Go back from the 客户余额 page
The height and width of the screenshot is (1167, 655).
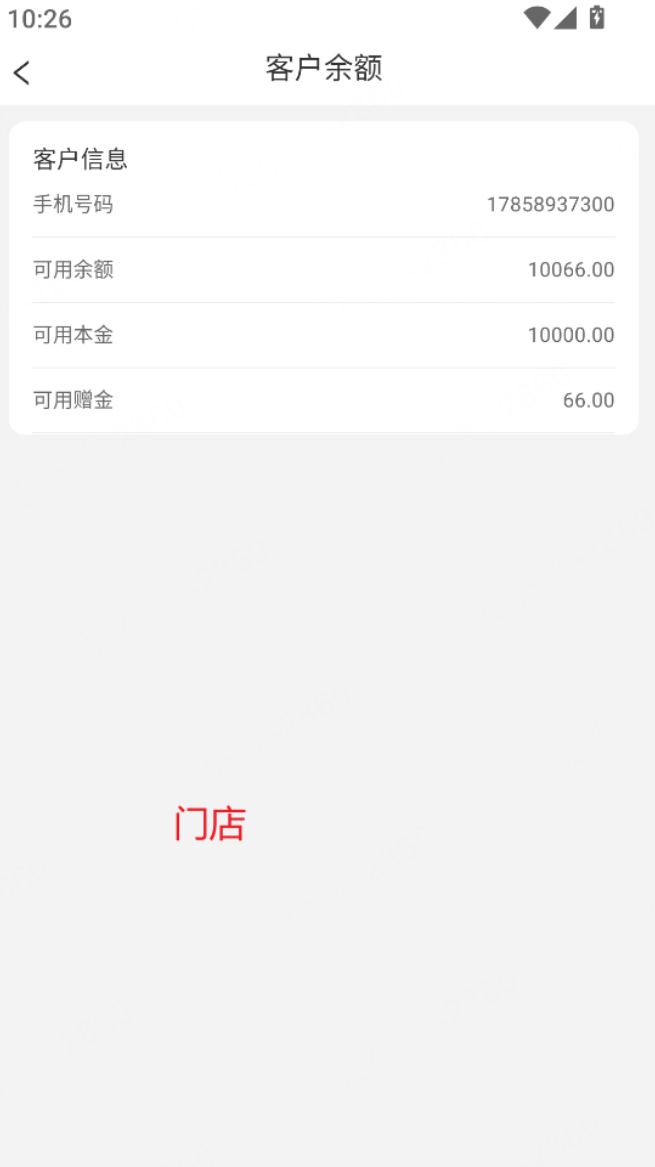tap(22, 72)
